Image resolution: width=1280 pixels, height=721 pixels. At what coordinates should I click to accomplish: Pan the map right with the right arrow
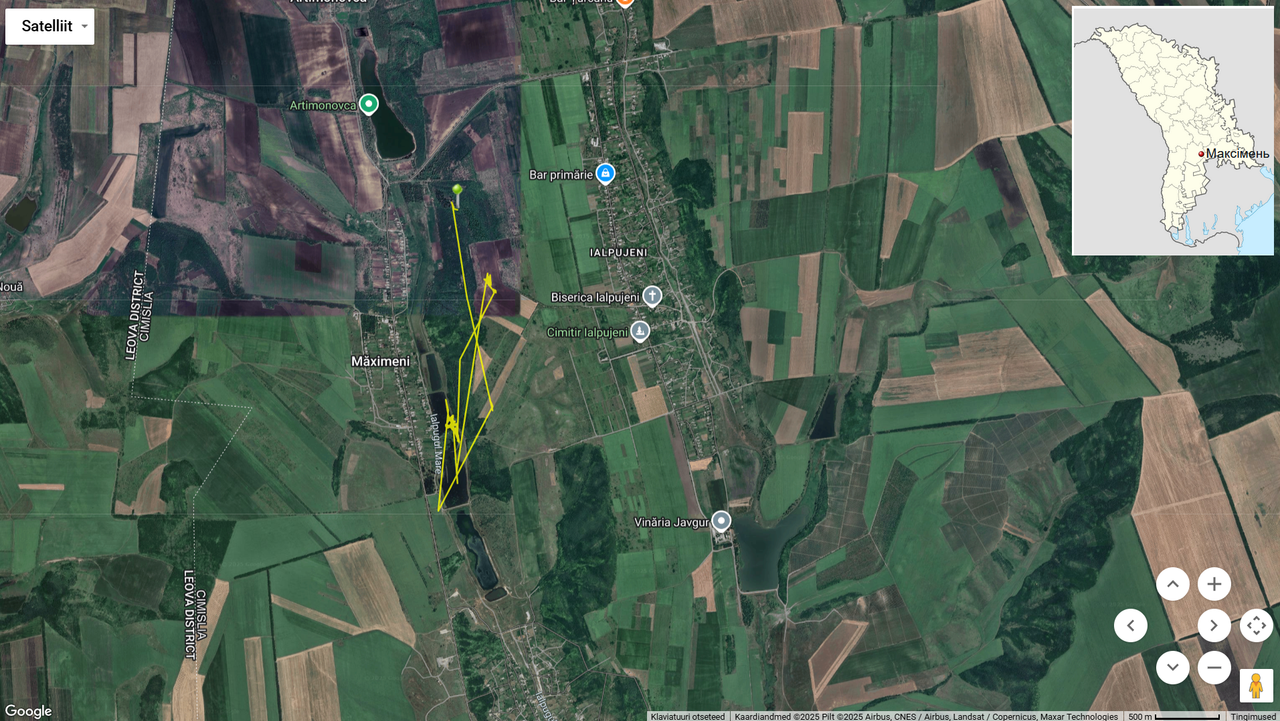click(x=1214, y=626)
